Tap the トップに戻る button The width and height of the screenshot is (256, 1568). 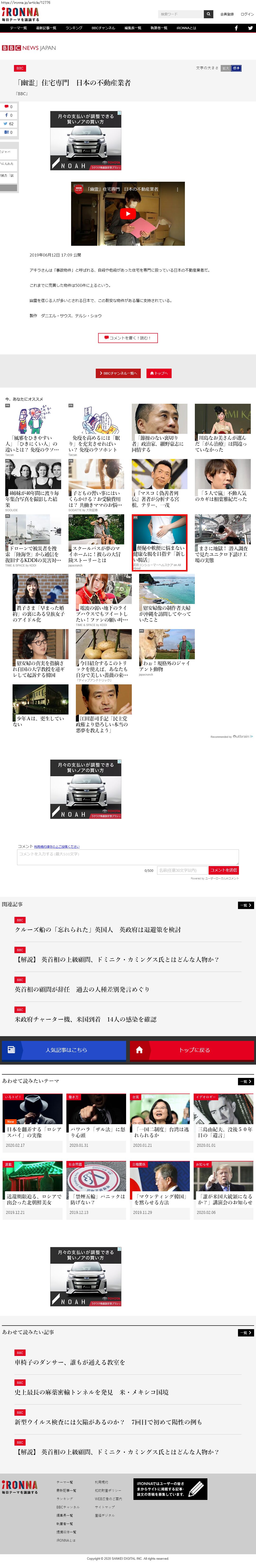coord(192,1050)
